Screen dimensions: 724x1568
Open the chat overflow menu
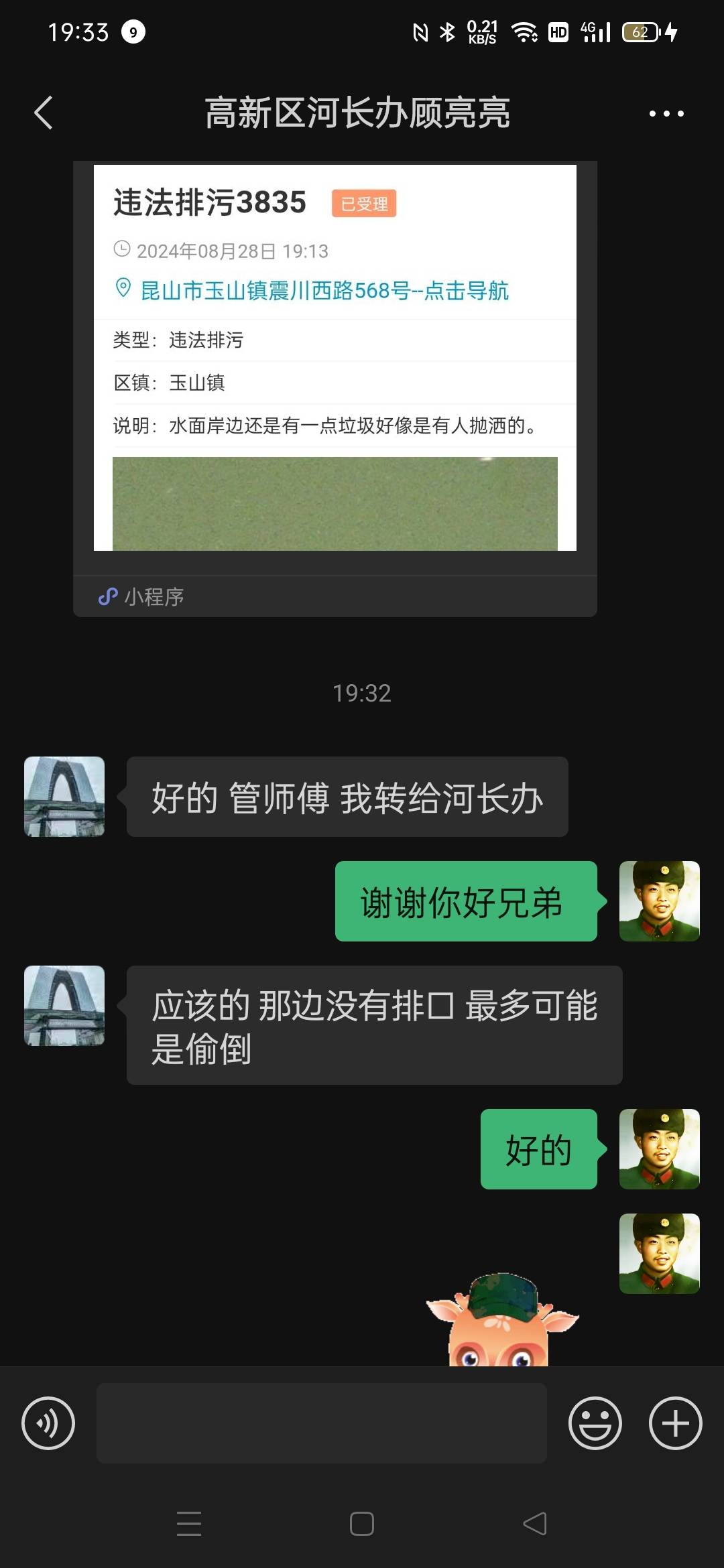click(666, 113)
